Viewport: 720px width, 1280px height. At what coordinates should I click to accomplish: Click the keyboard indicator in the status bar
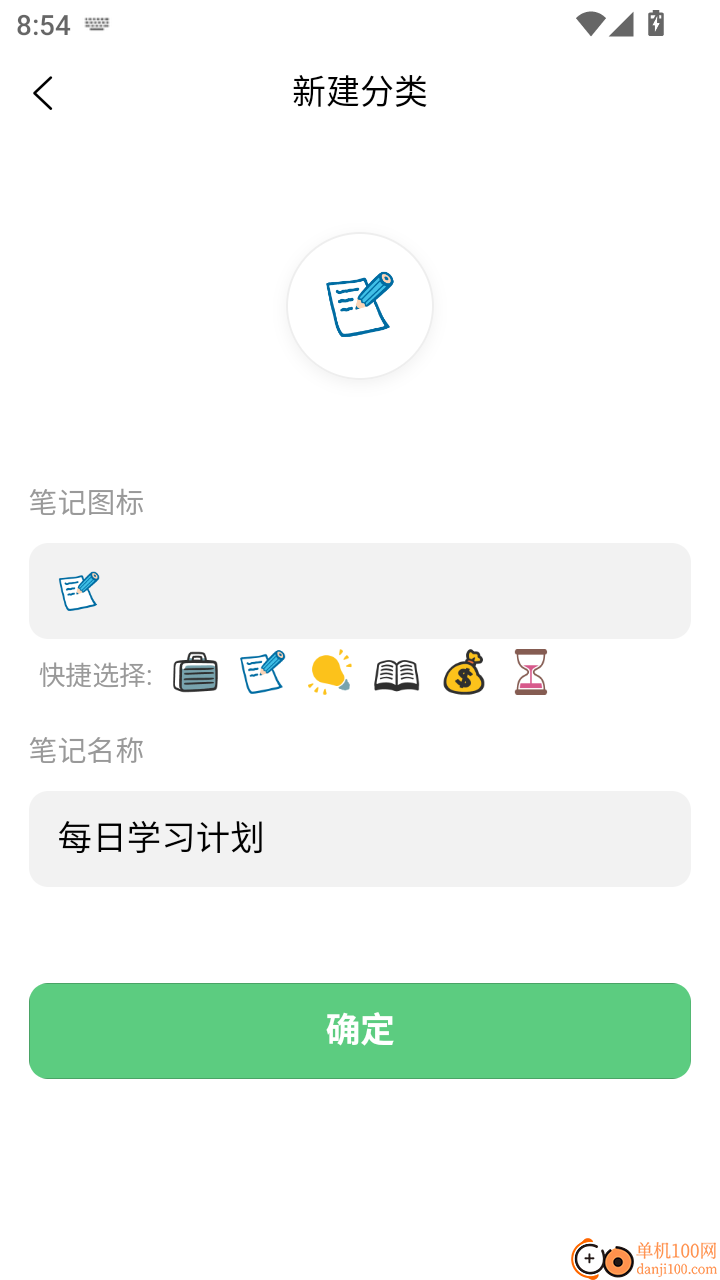96,24
